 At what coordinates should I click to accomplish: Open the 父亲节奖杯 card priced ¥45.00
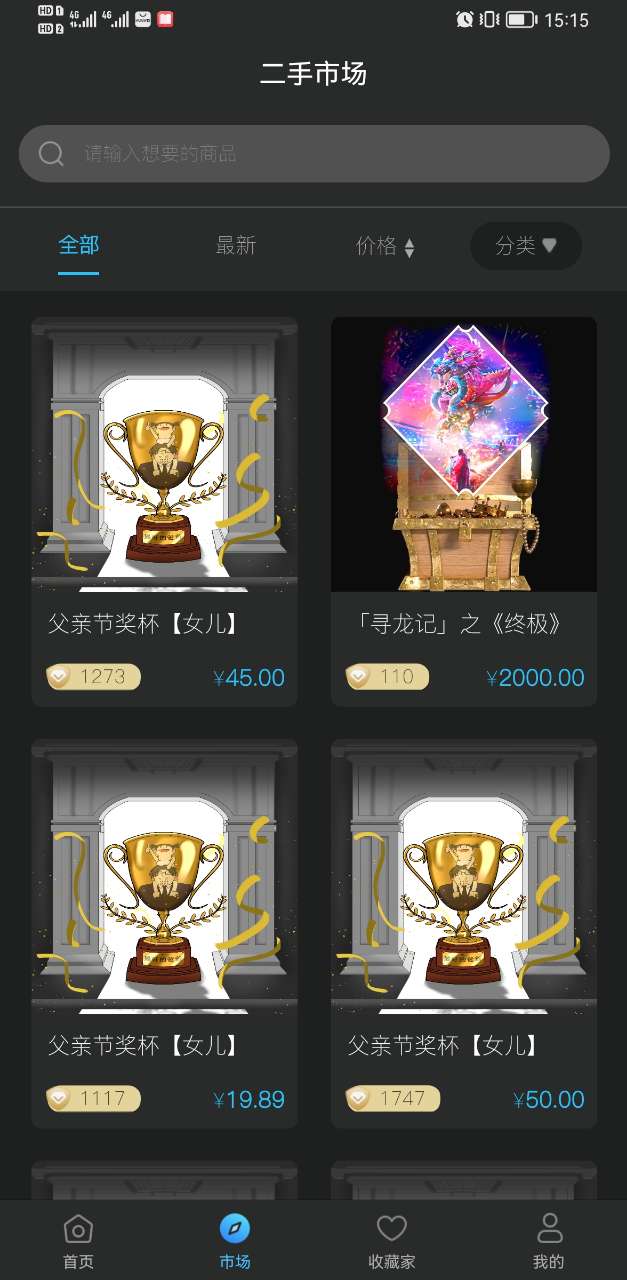(x=164, y=512)
